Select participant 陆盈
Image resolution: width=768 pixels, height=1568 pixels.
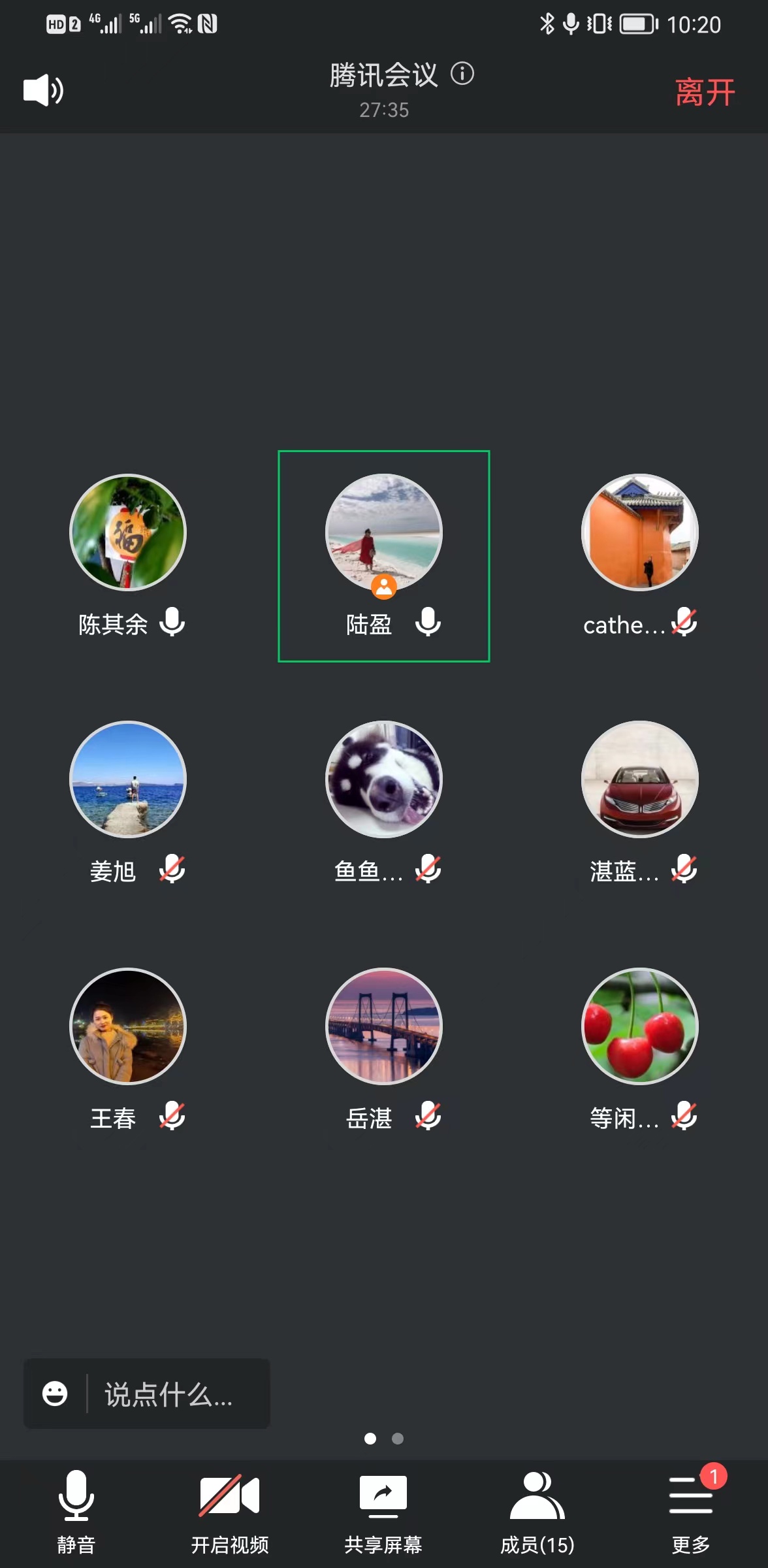pos(384,532)
